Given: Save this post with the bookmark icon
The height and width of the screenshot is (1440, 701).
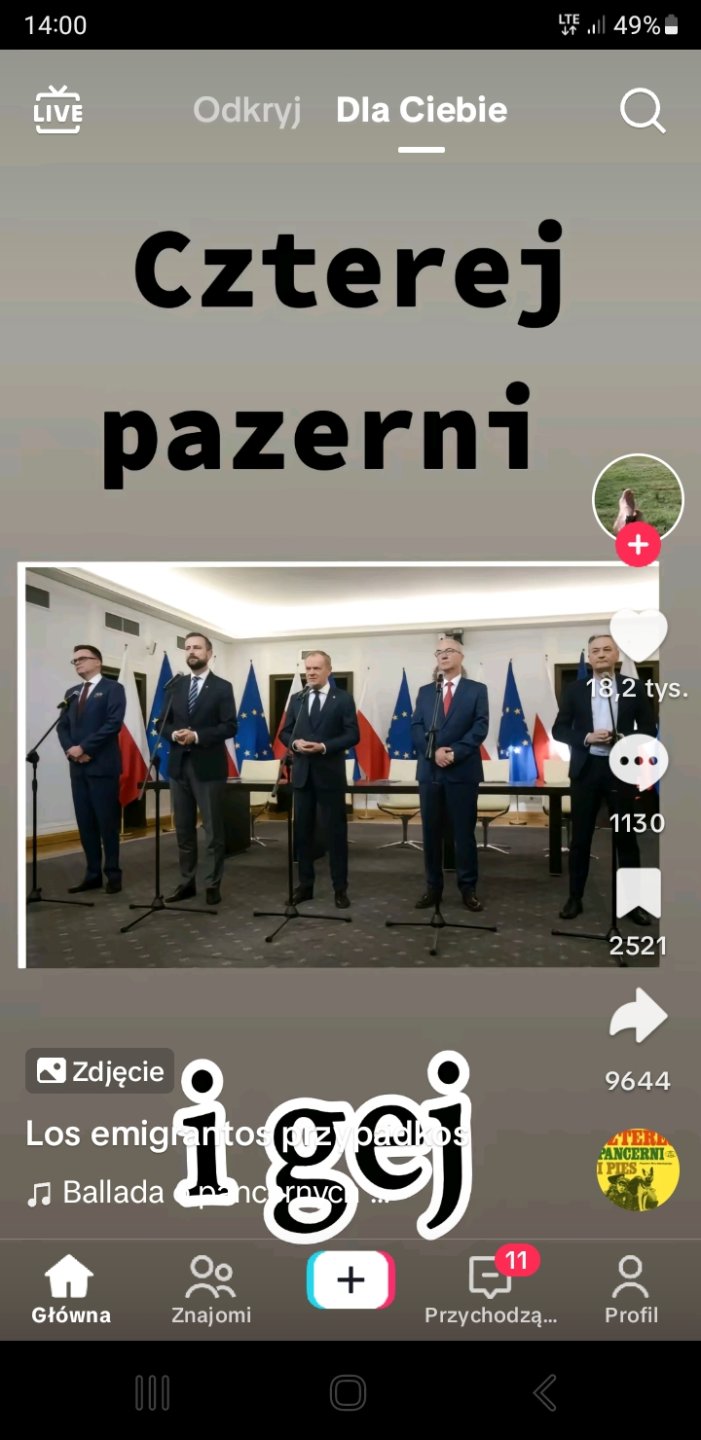Looking at the screenshot, I should (x=638, y=893).
